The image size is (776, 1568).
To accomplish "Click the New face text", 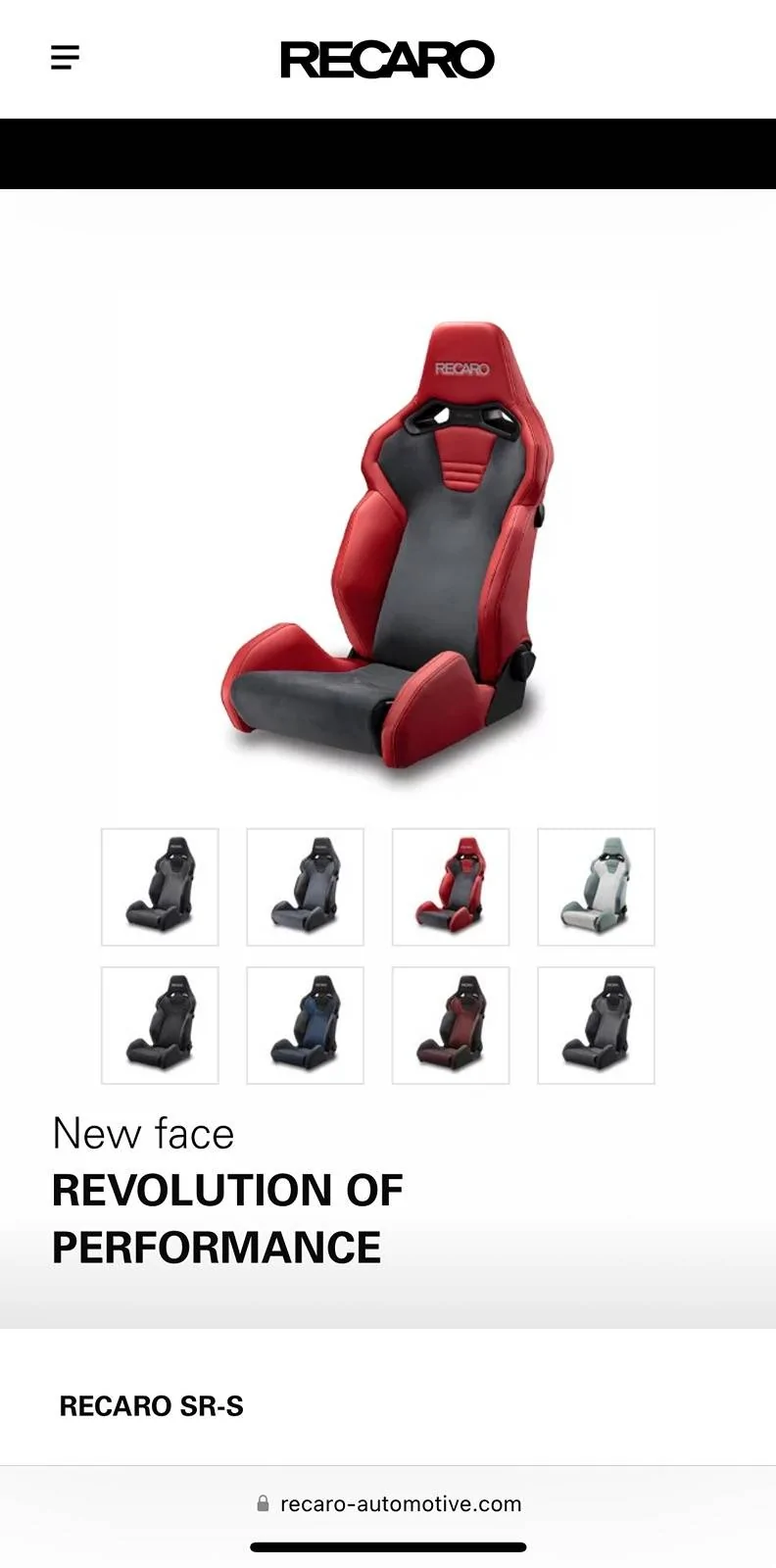I will [142, 1133].
